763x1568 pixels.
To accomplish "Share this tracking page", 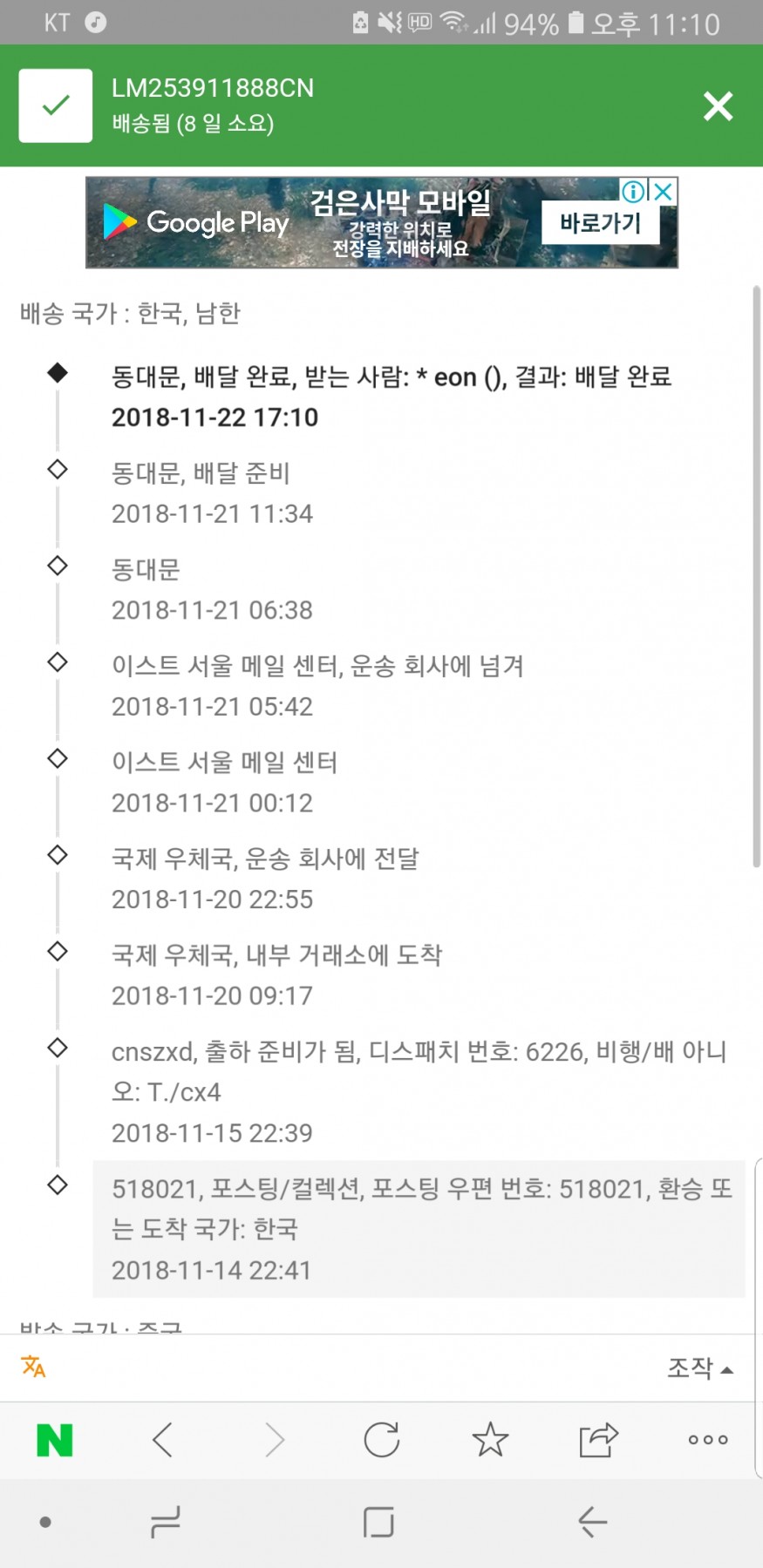I will click(598, 1440).
